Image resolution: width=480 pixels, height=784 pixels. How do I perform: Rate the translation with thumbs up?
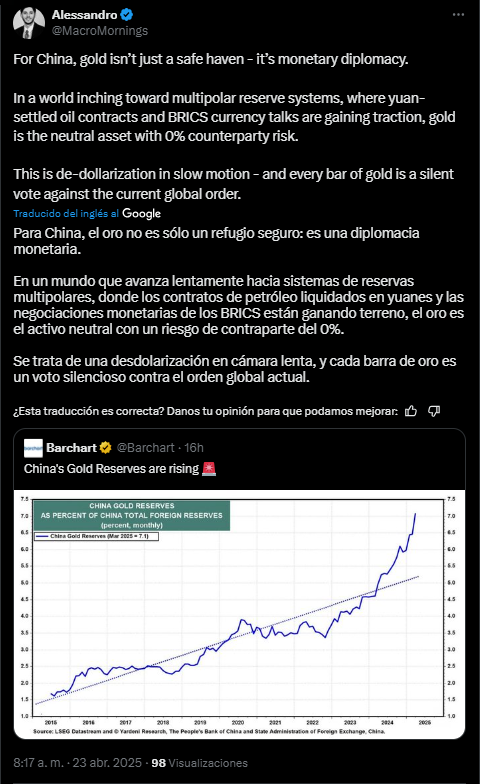coord(411,411)
